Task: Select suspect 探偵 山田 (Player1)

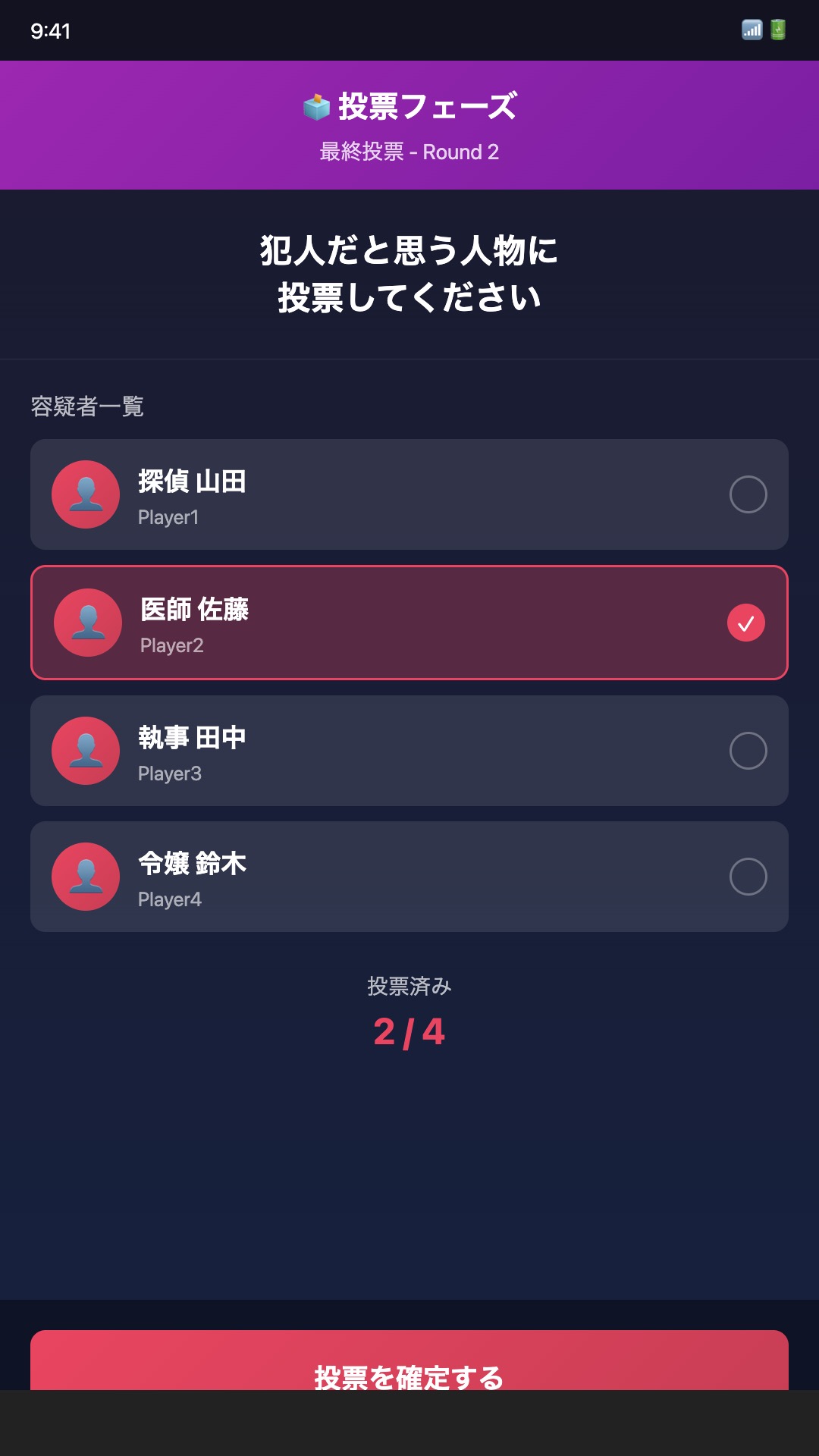Action: [409, 494]
